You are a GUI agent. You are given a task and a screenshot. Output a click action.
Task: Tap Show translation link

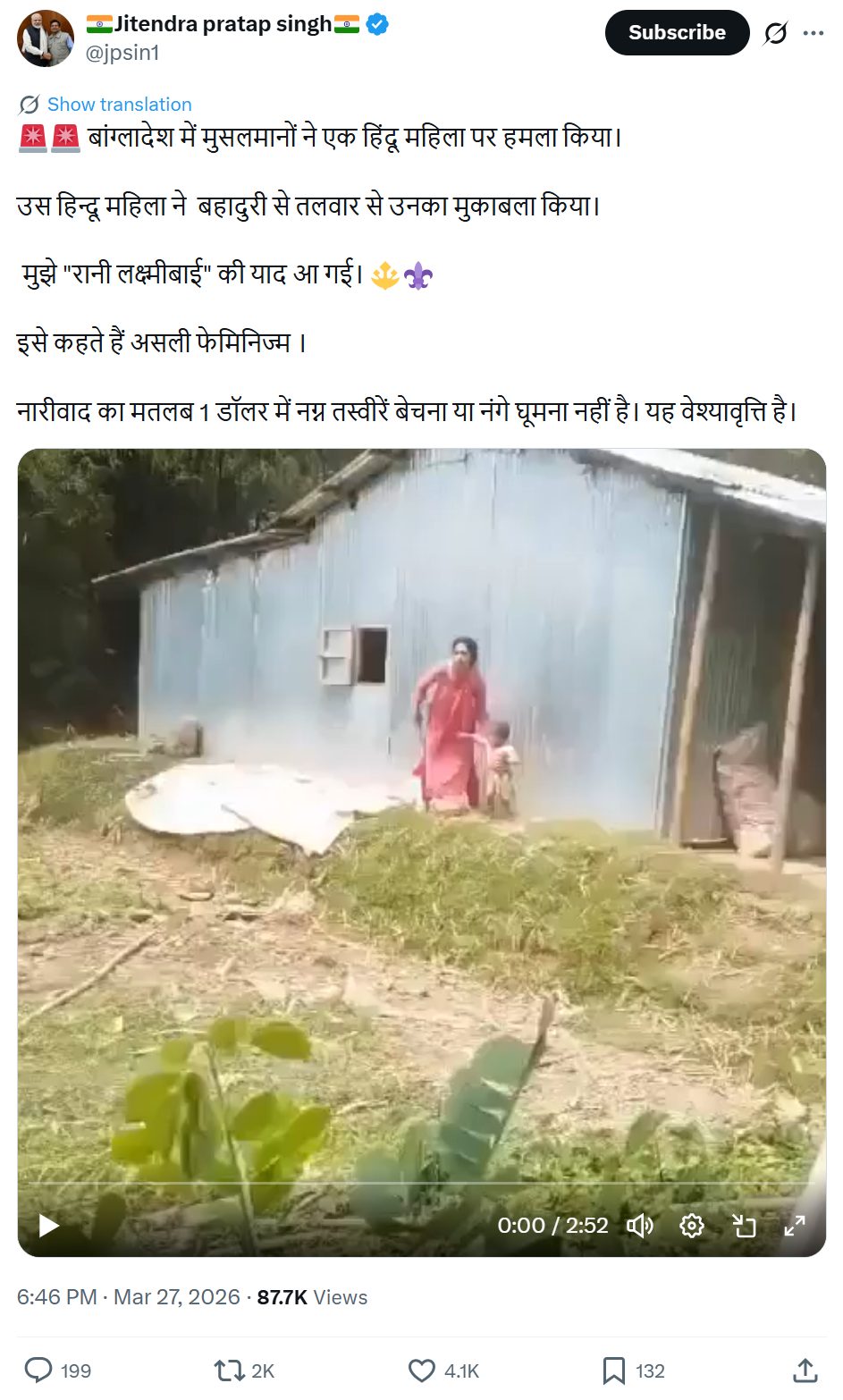[x=119, y=105]
